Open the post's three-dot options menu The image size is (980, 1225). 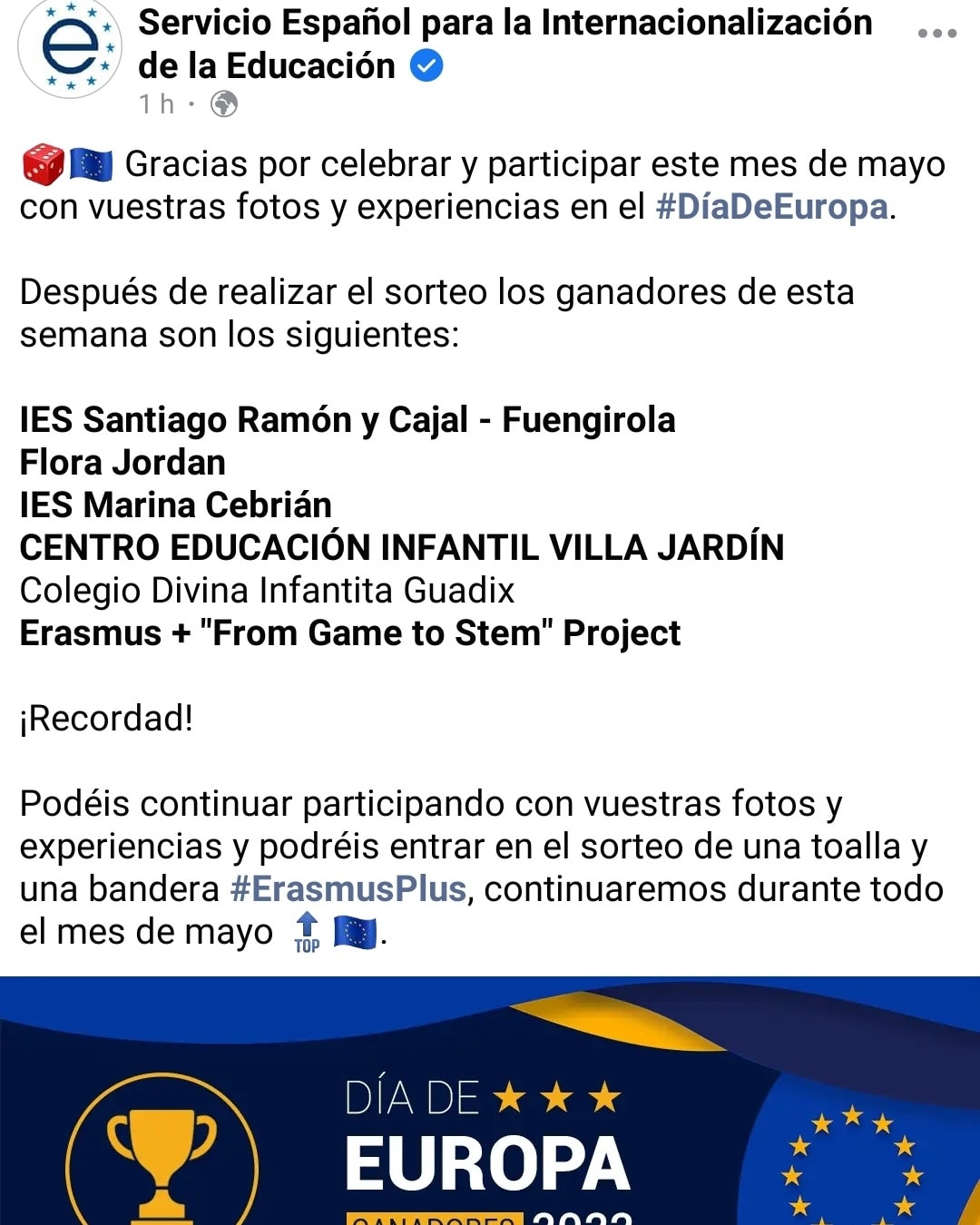pyautogui.click(x=936, y=34)
